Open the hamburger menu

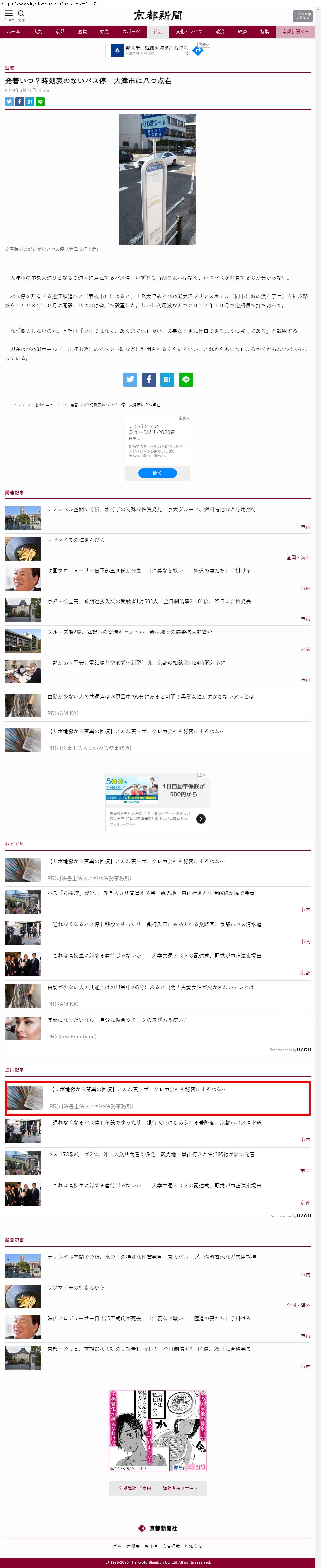(x=8, y=14)
